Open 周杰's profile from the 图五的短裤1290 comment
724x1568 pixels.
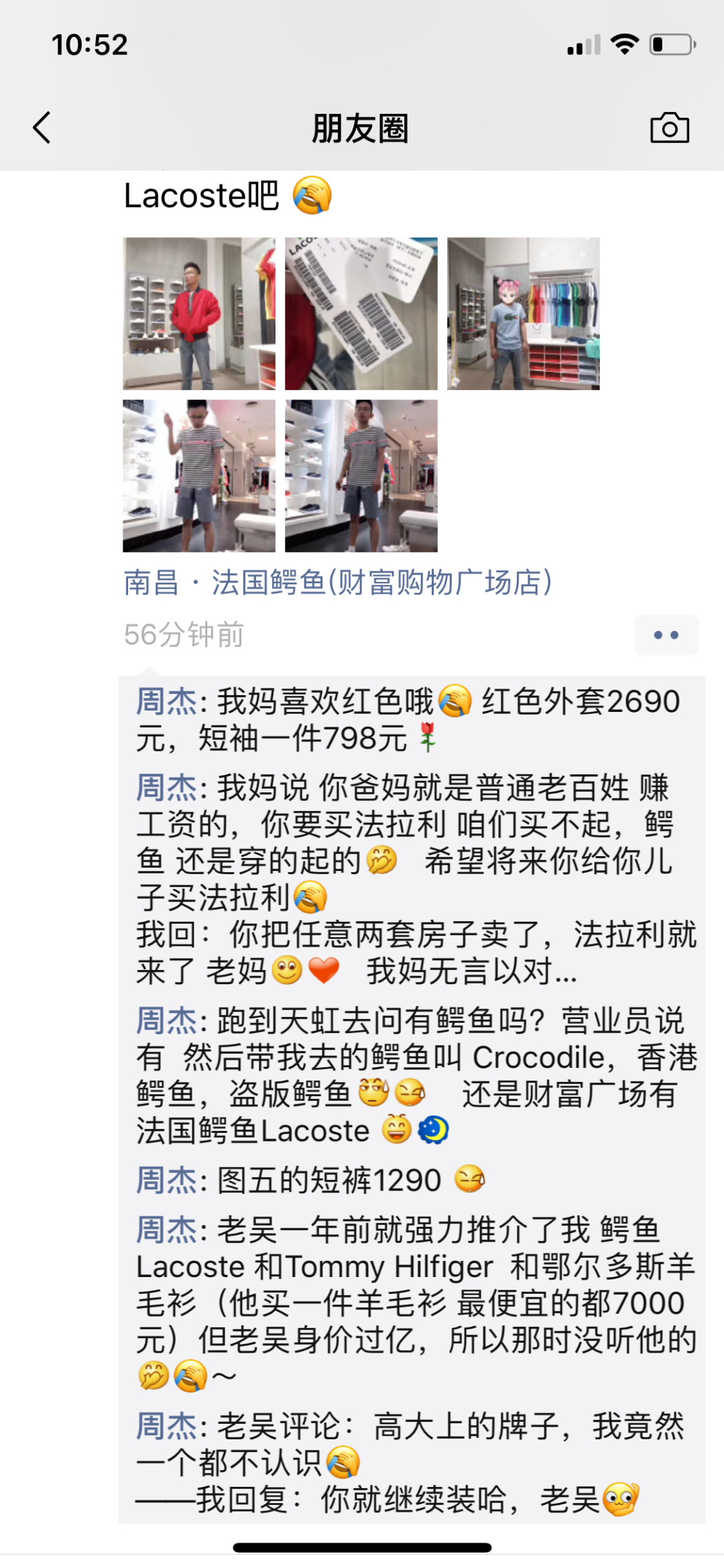coord(166,1181)
